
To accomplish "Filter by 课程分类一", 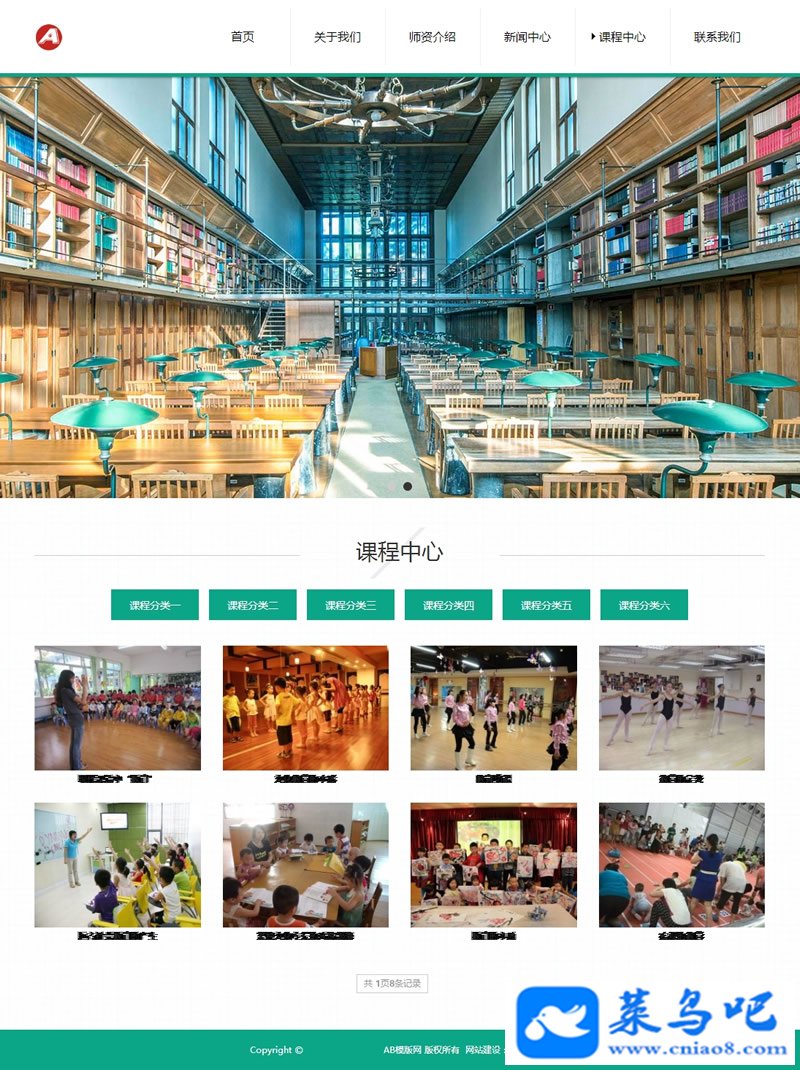I will coord(155,605).
